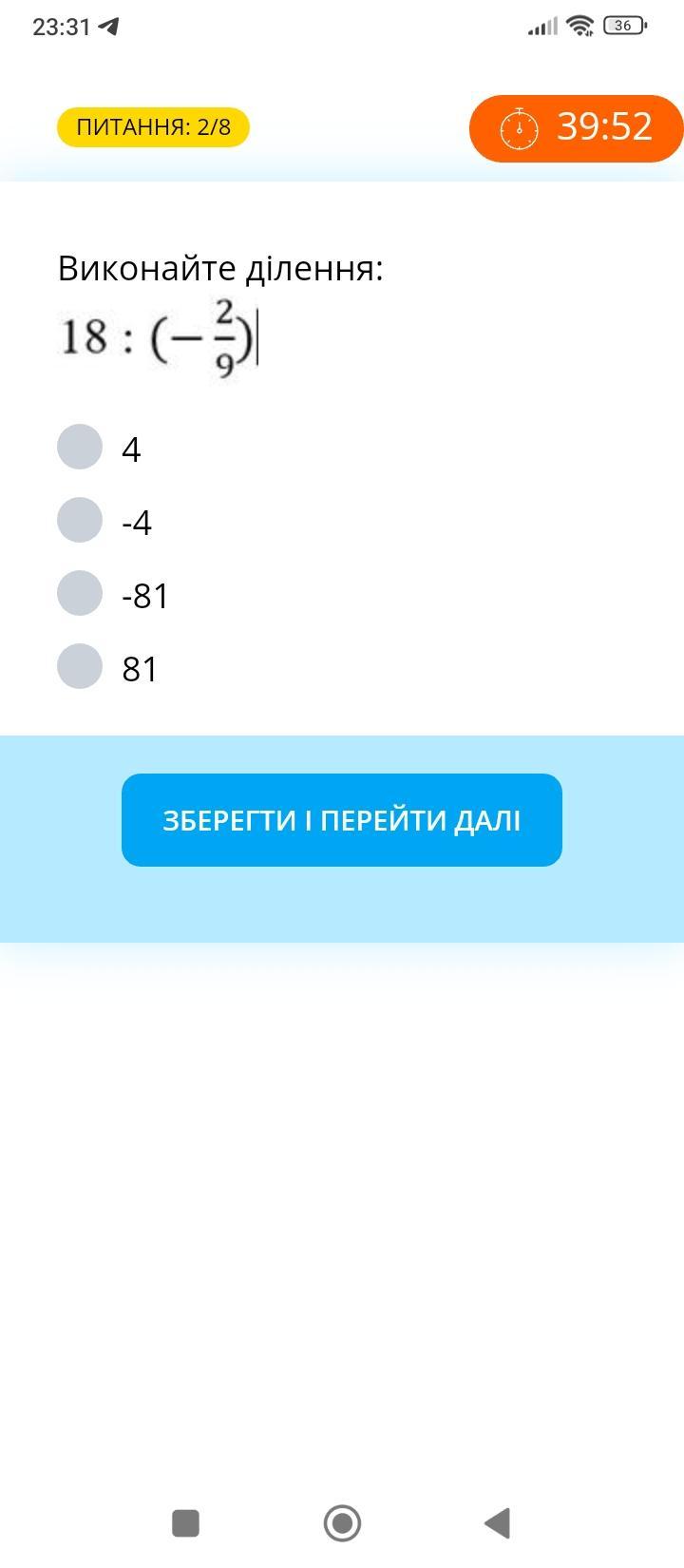The image size is (684, 1568).
Task: Mark 81 as the answer
Action: [80, 666]
